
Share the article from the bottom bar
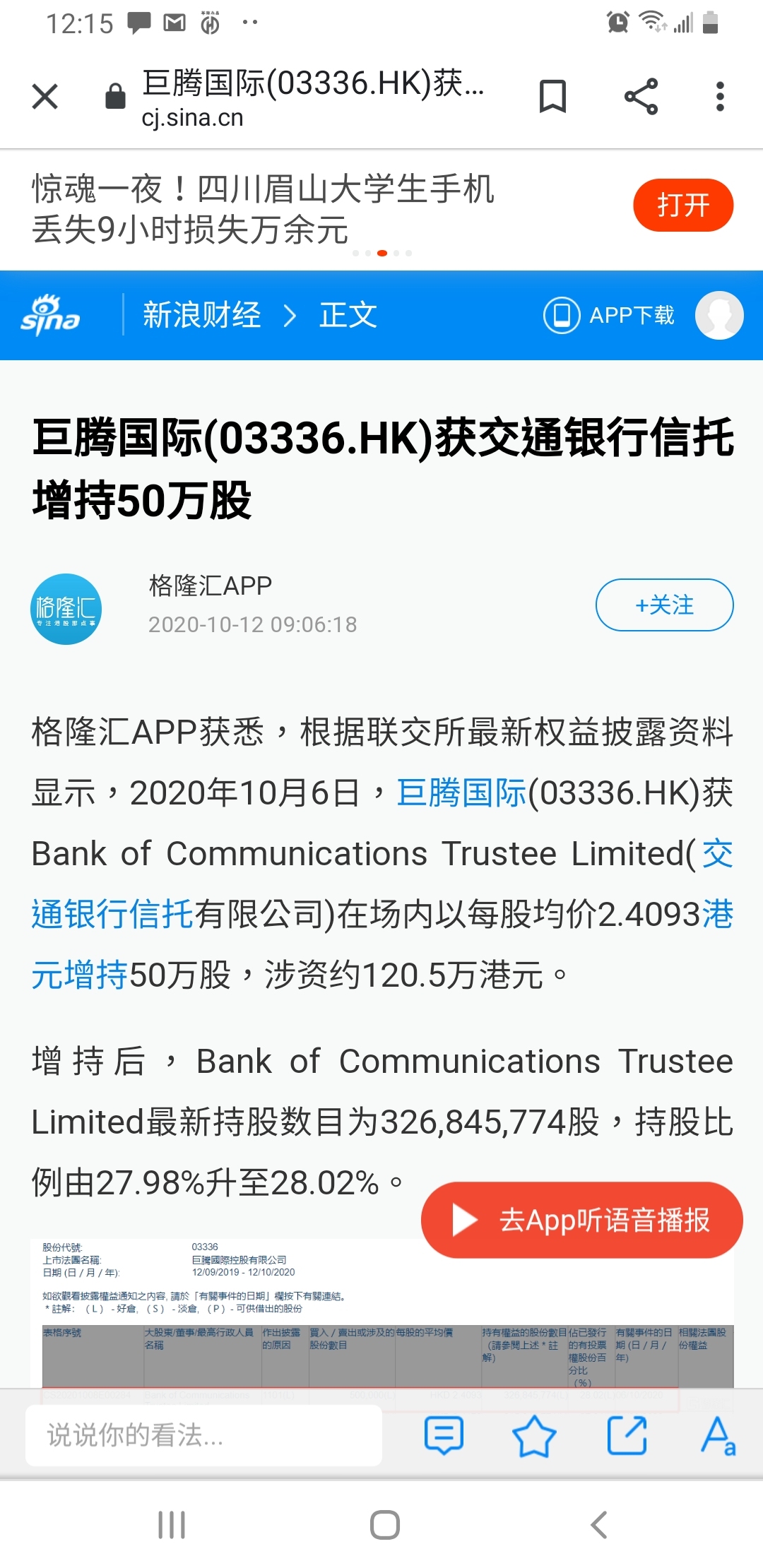tap(627, 1435)
